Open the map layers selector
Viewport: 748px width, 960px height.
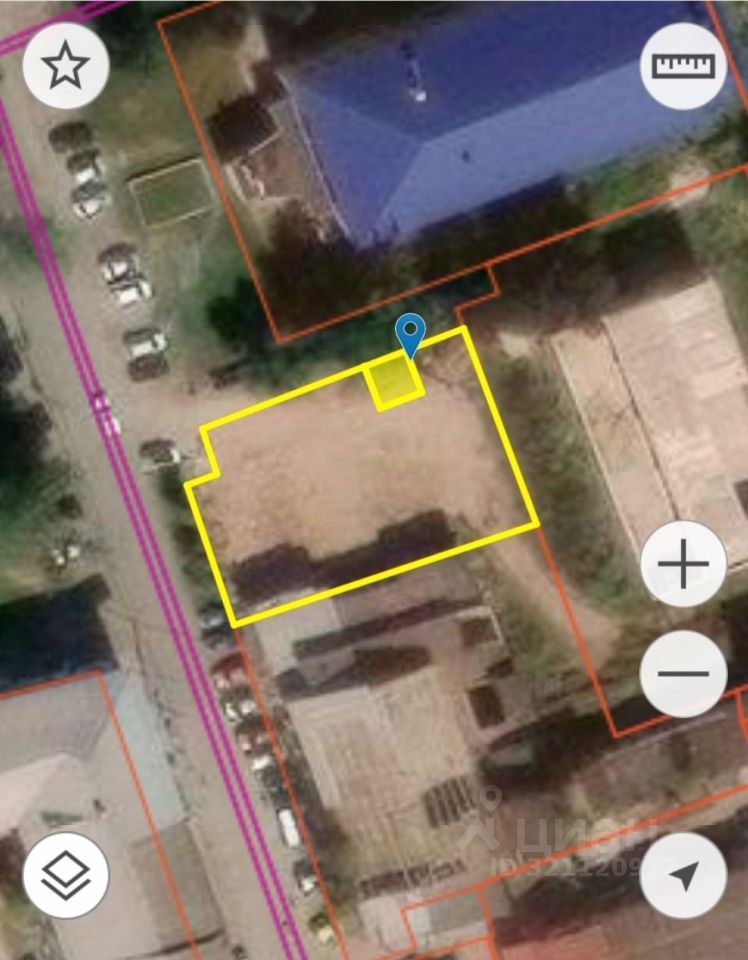[66, 875]
